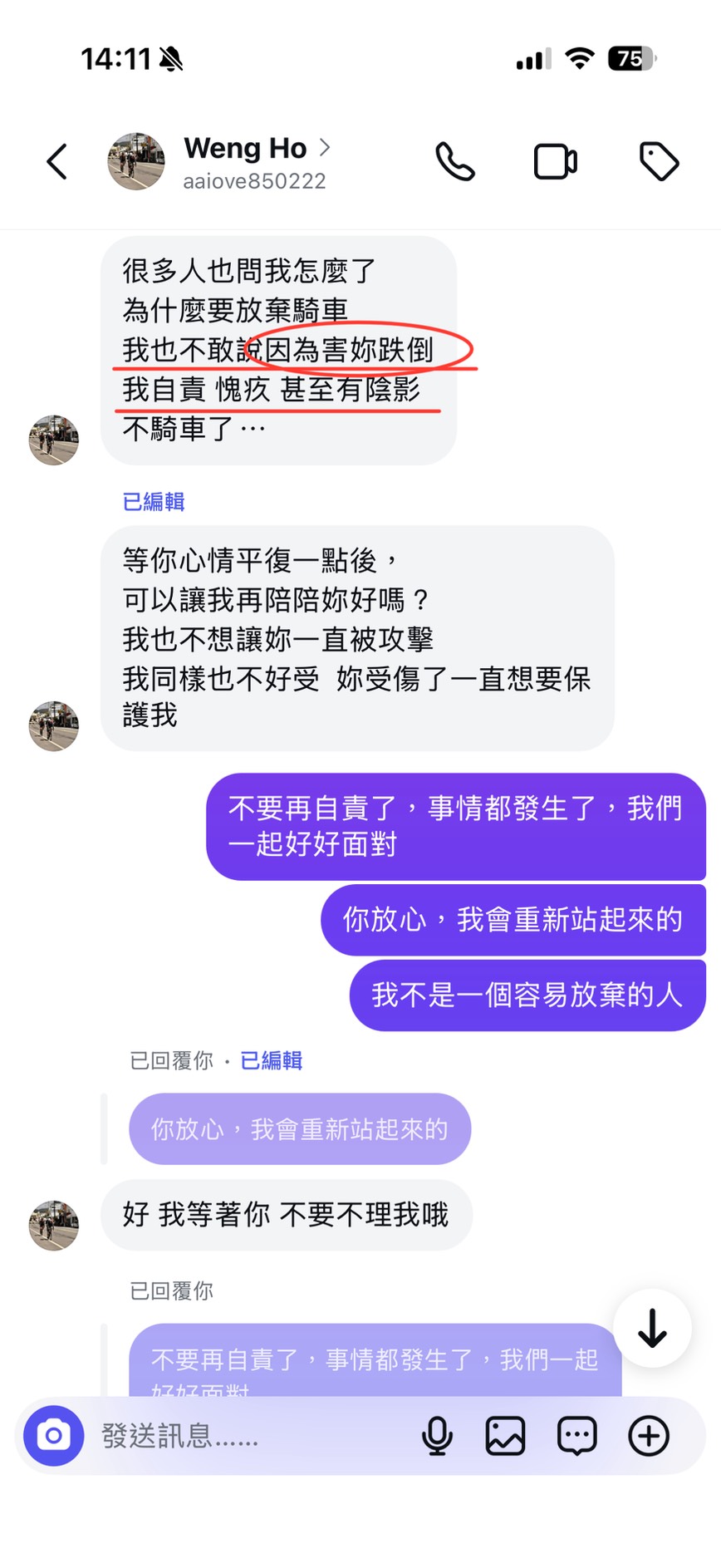This screenshot has width=721, height=1568.
Task: Start a video call with Weng Ho
Action: (555, 162)
